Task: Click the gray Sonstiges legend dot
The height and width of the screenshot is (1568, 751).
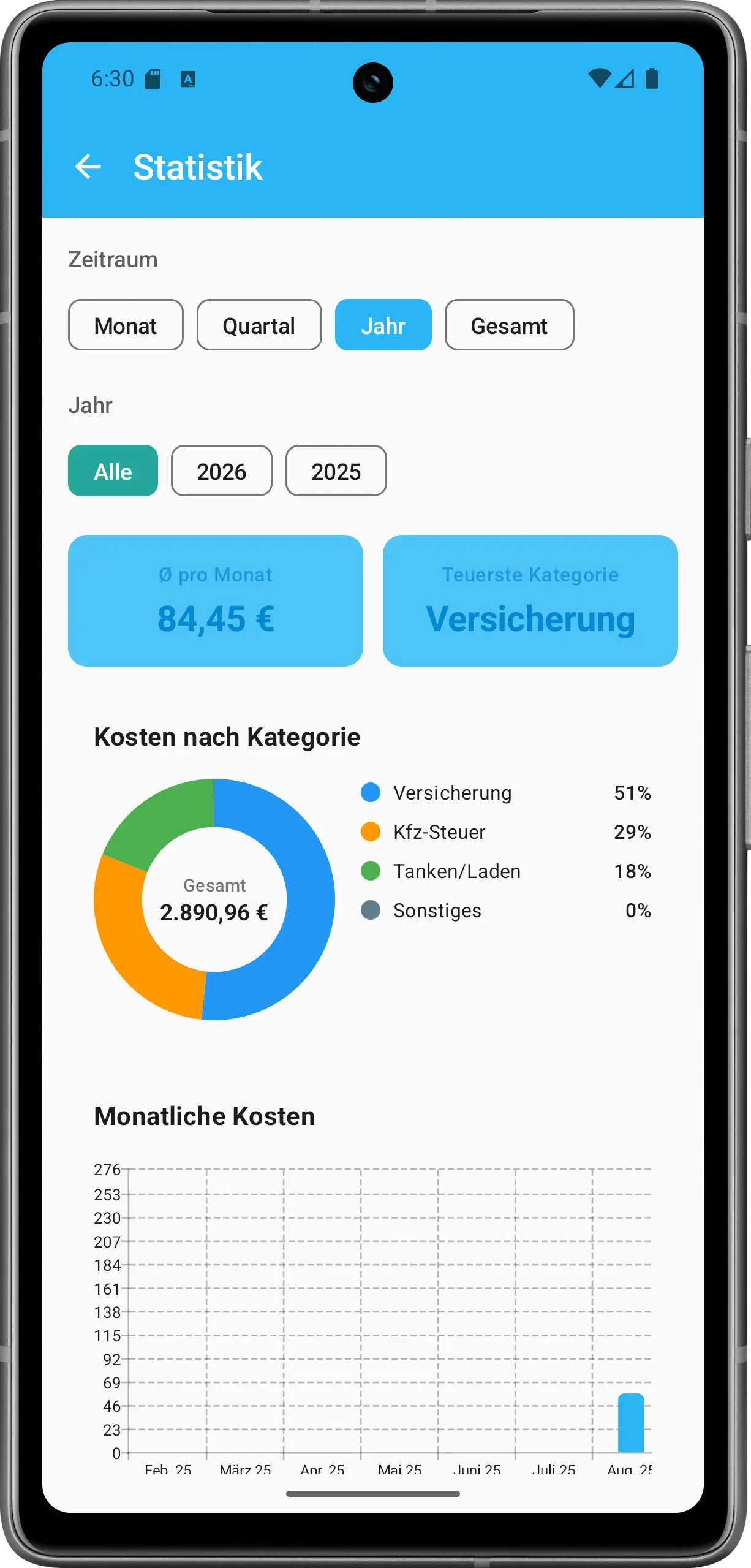Action: (x=371, y=911)
